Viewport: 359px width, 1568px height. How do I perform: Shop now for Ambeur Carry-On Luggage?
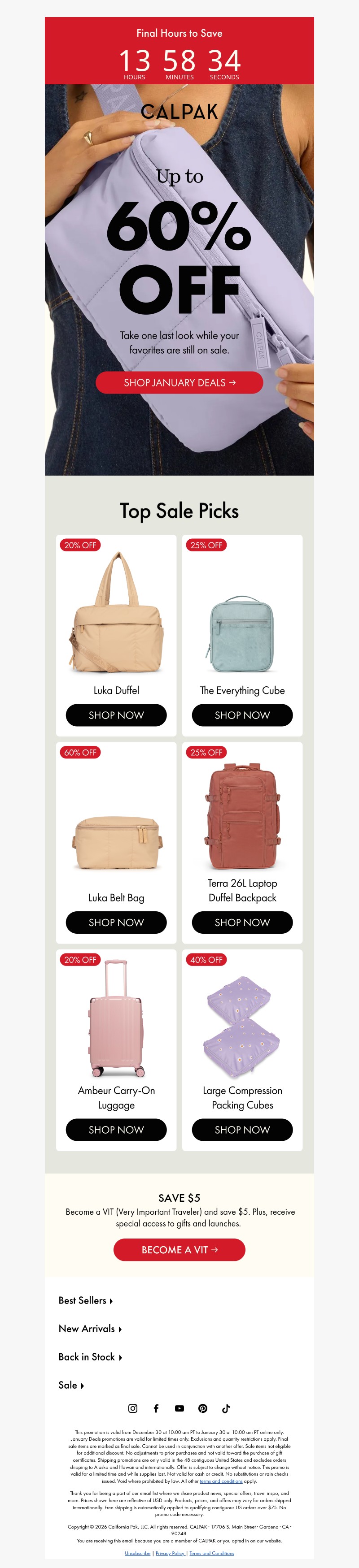point(116,1130)
